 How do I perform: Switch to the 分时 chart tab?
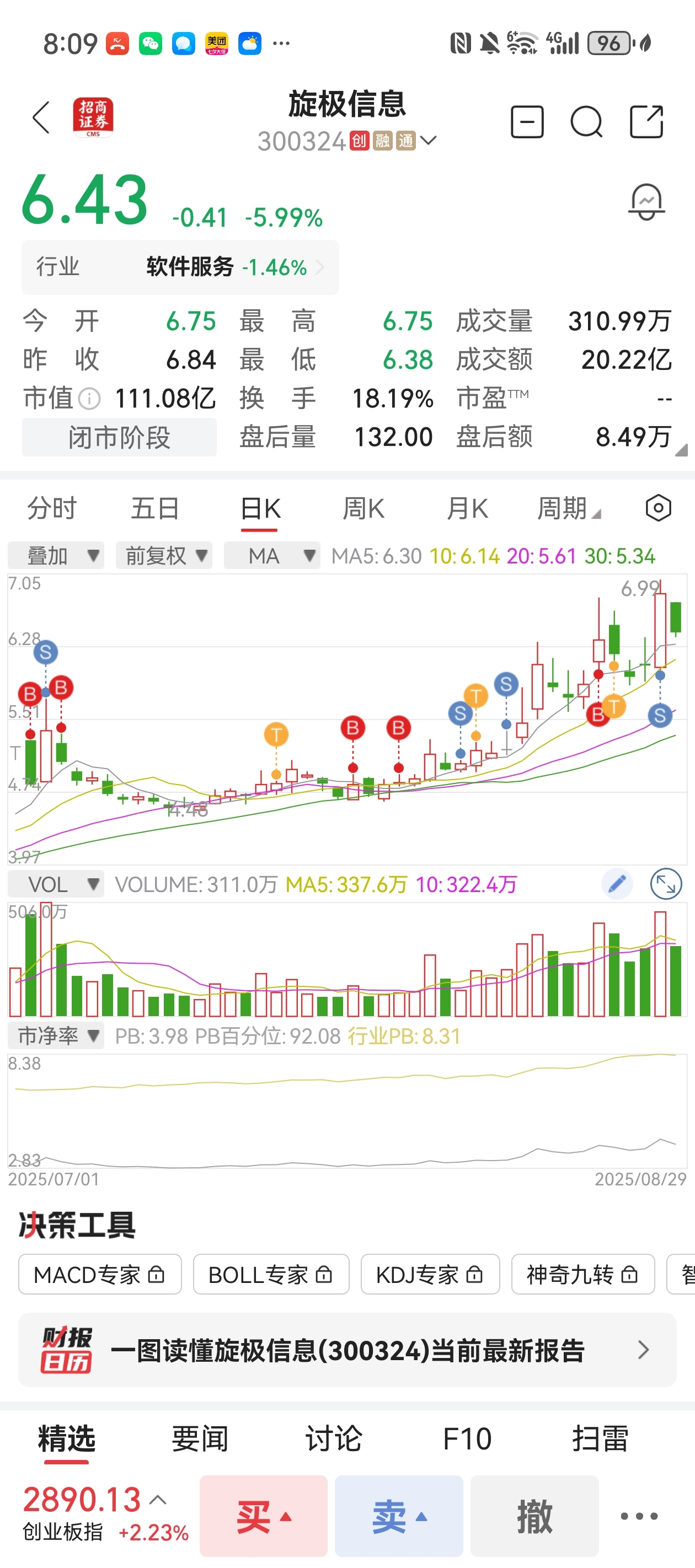coord(52,508)
